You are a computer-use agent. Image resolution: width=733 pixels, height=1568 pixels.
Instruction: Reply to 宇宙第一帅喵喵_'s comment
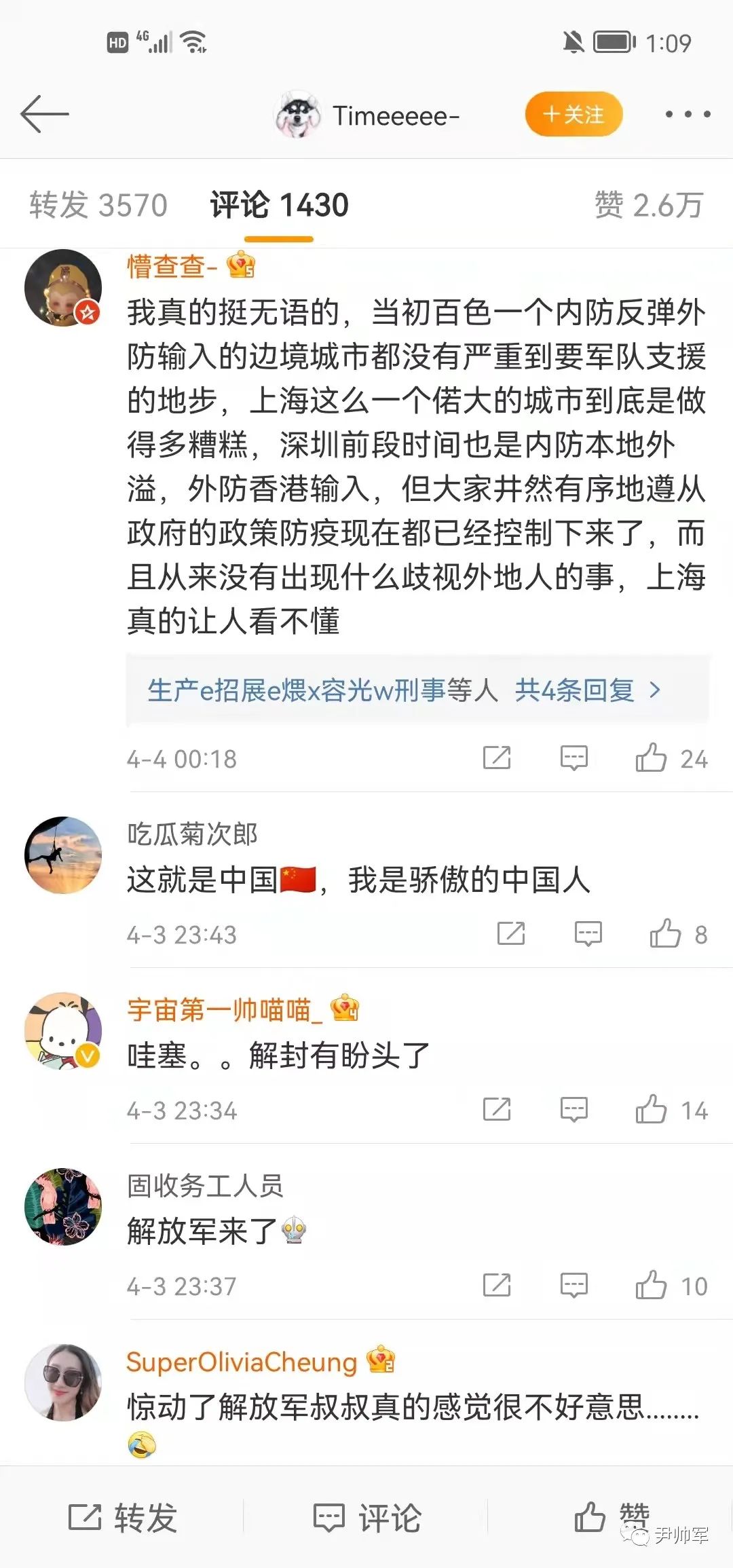coord(574,1109)
